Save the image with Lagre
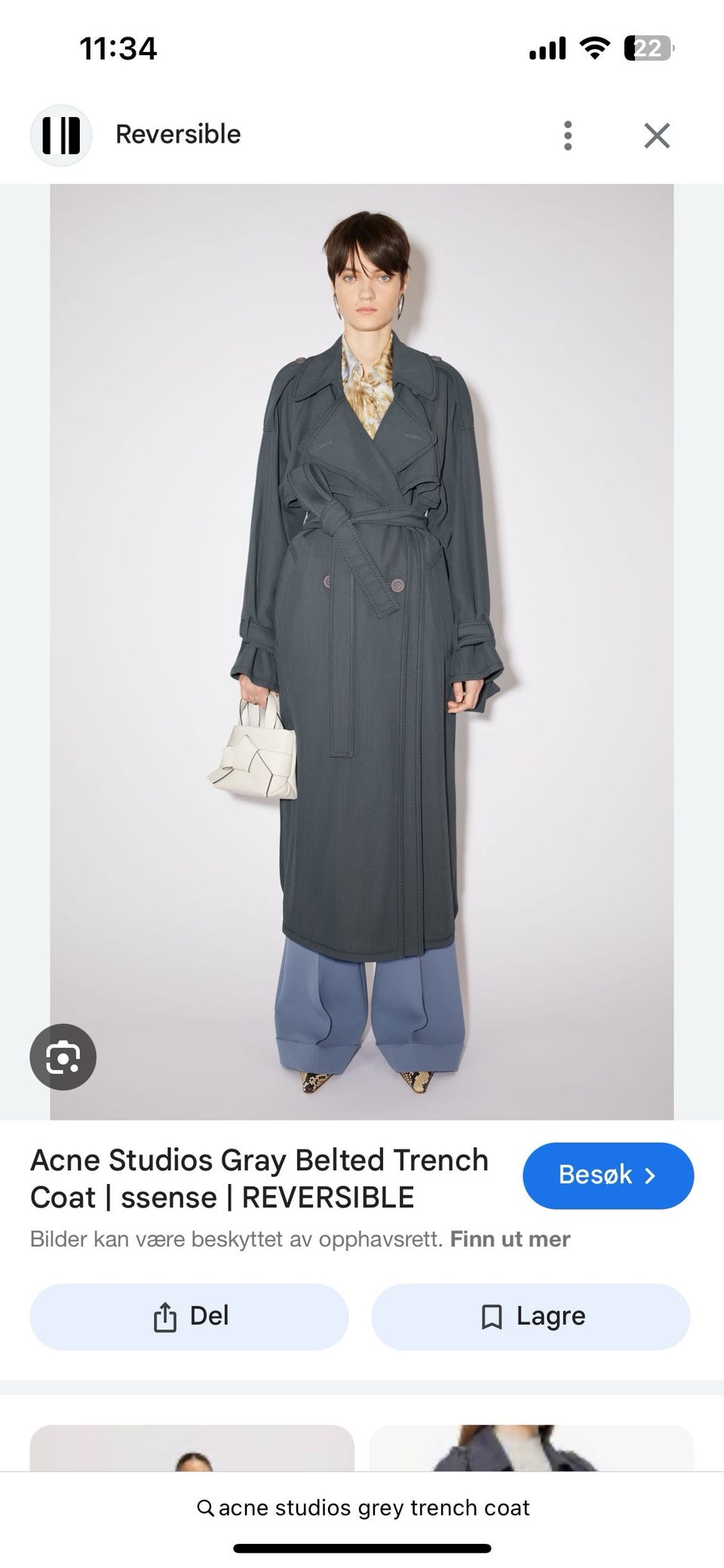The height and width of the screenshot is (1568, 724). coord(531,1317)
